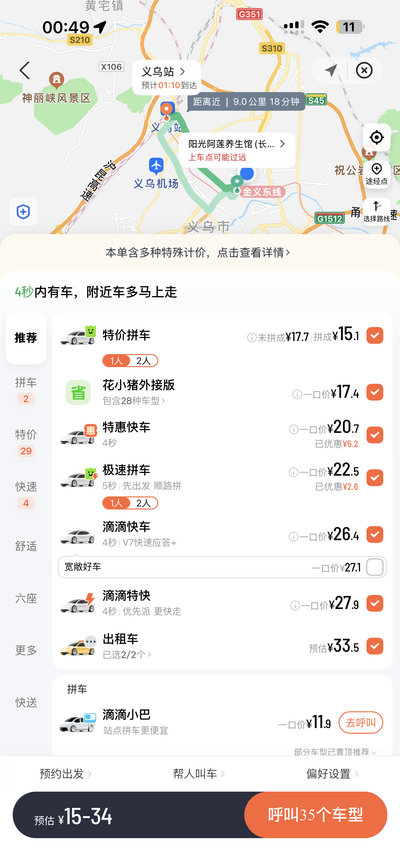The width and height of the screenshot is (400, 867).
Task: View special pricing details banner
Action: [x=198, y=253]
